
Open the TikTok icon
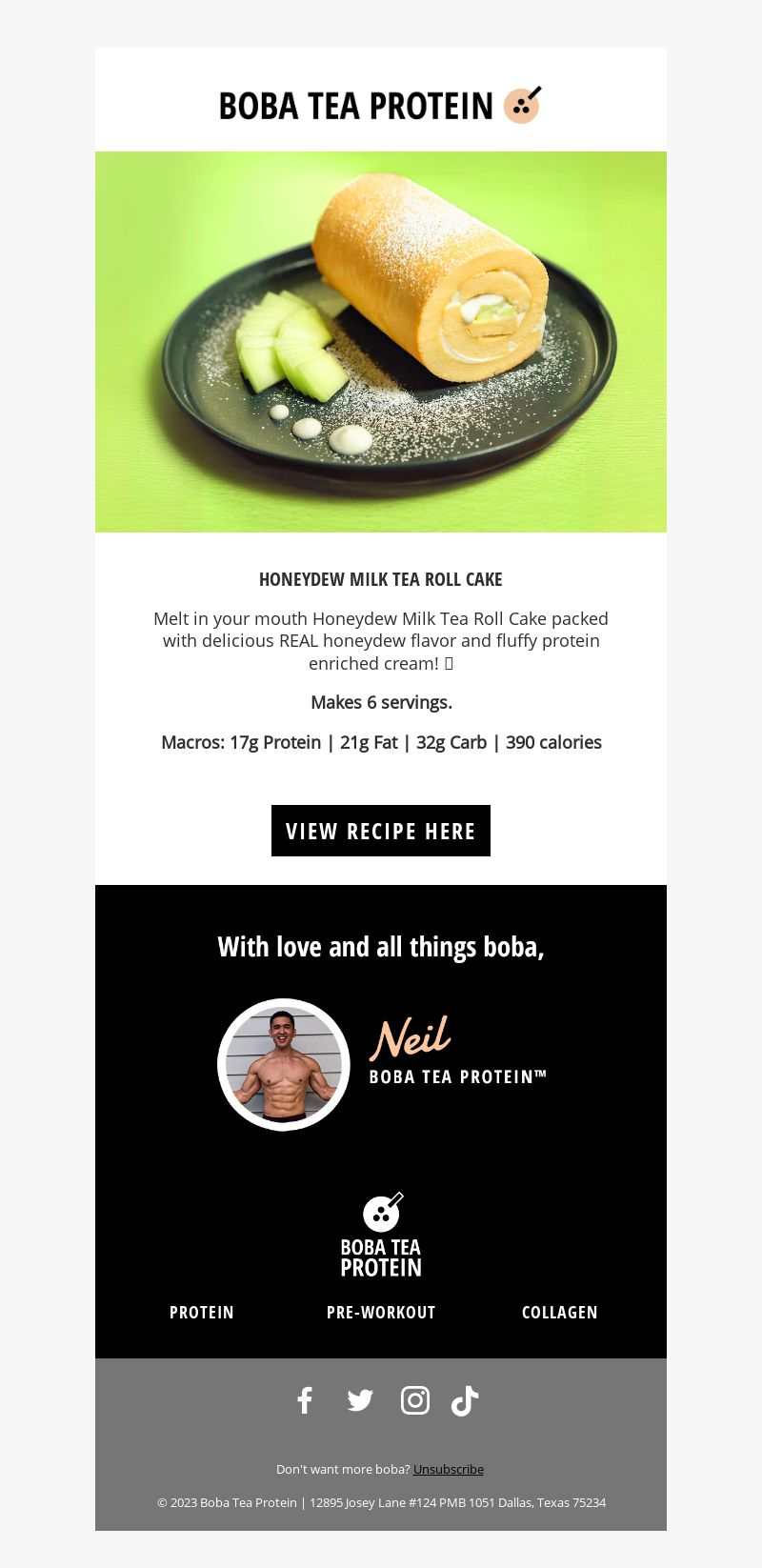pyautogui.click(x=465, y=1400)
